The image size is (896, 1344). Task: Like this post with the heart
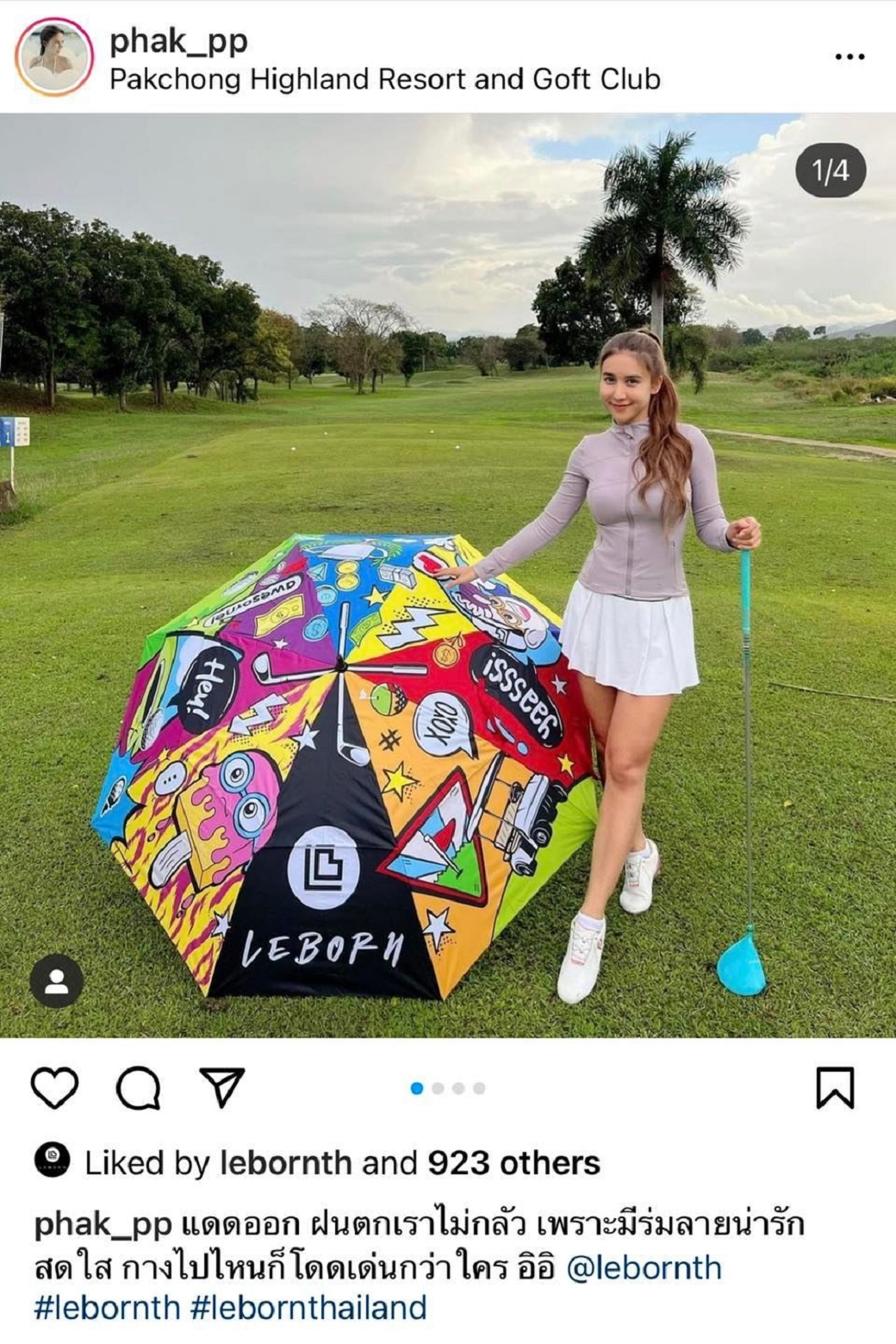(55, 1087)
